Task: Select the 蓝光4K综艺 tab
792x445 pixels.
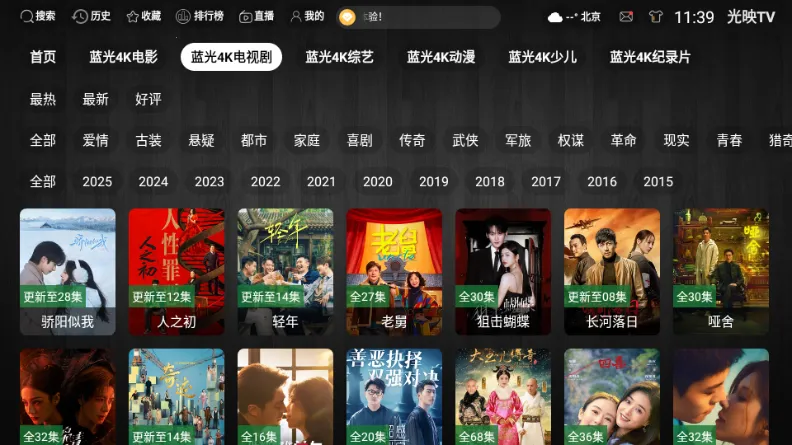Action: tap(339, 57)
